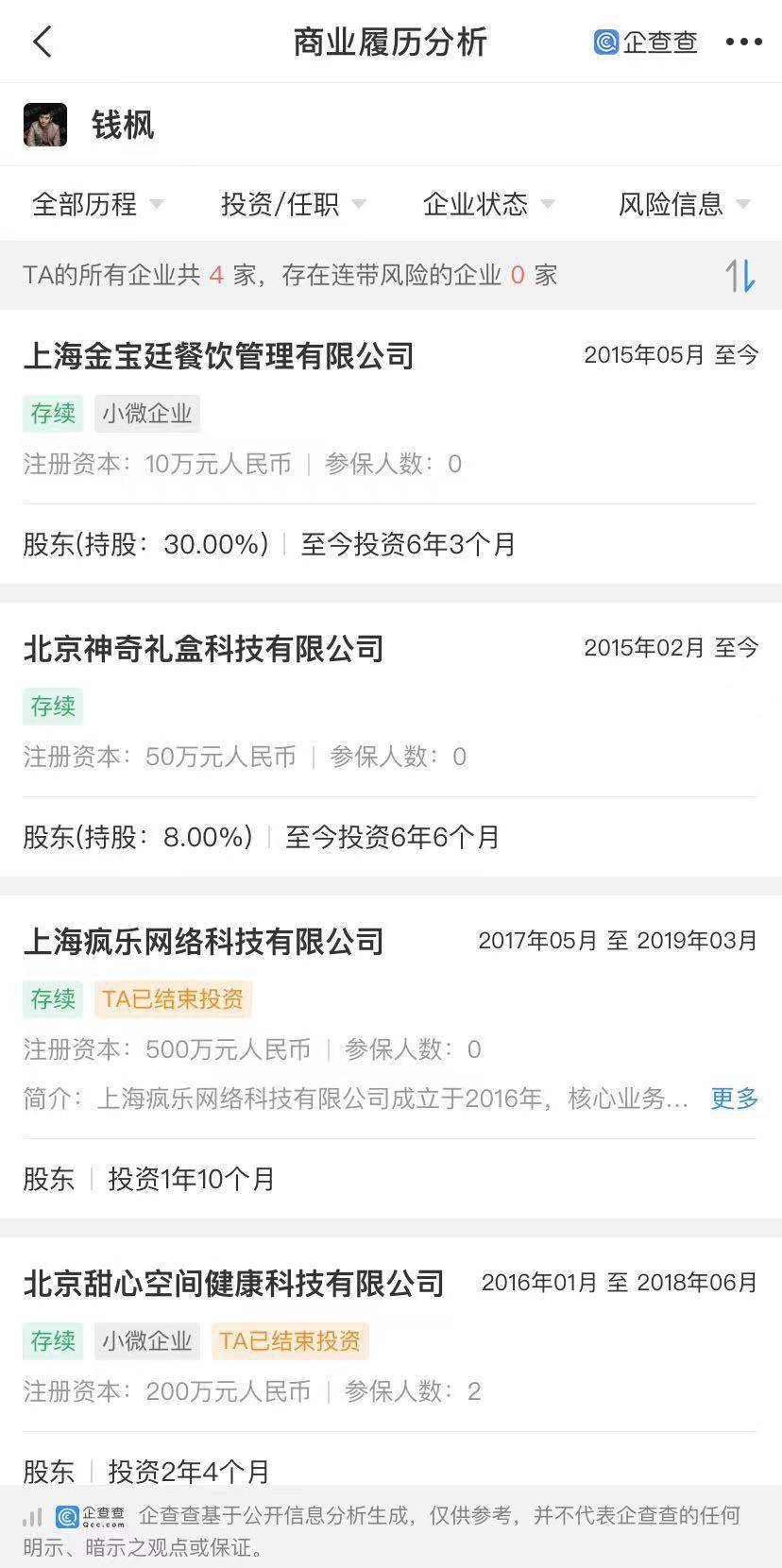Tap the 企查查 logo in the header
The height and width of the screenshot is (1568, 782).
(x=646, y=42)
